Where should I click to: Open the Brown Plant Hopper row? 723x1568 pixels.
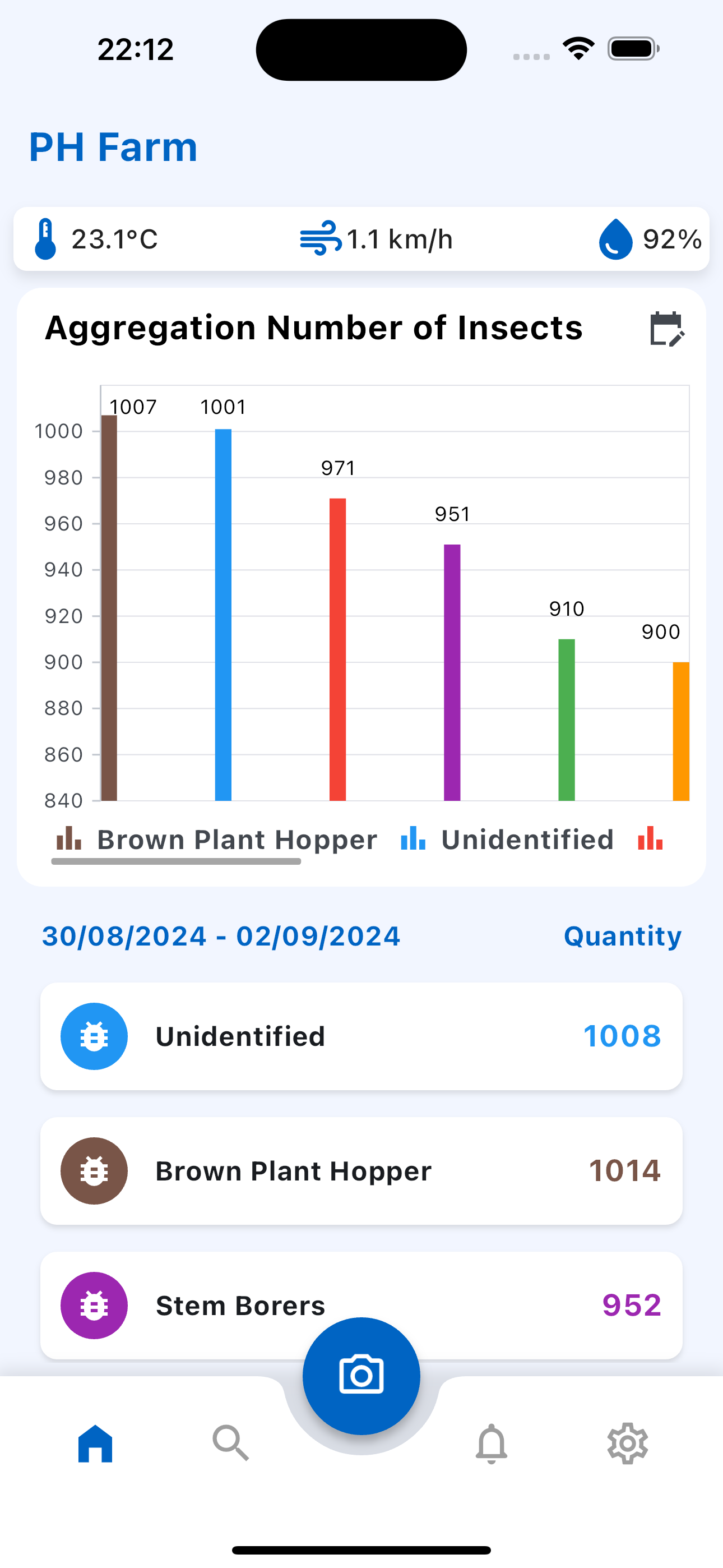[x=361, y=1170]
